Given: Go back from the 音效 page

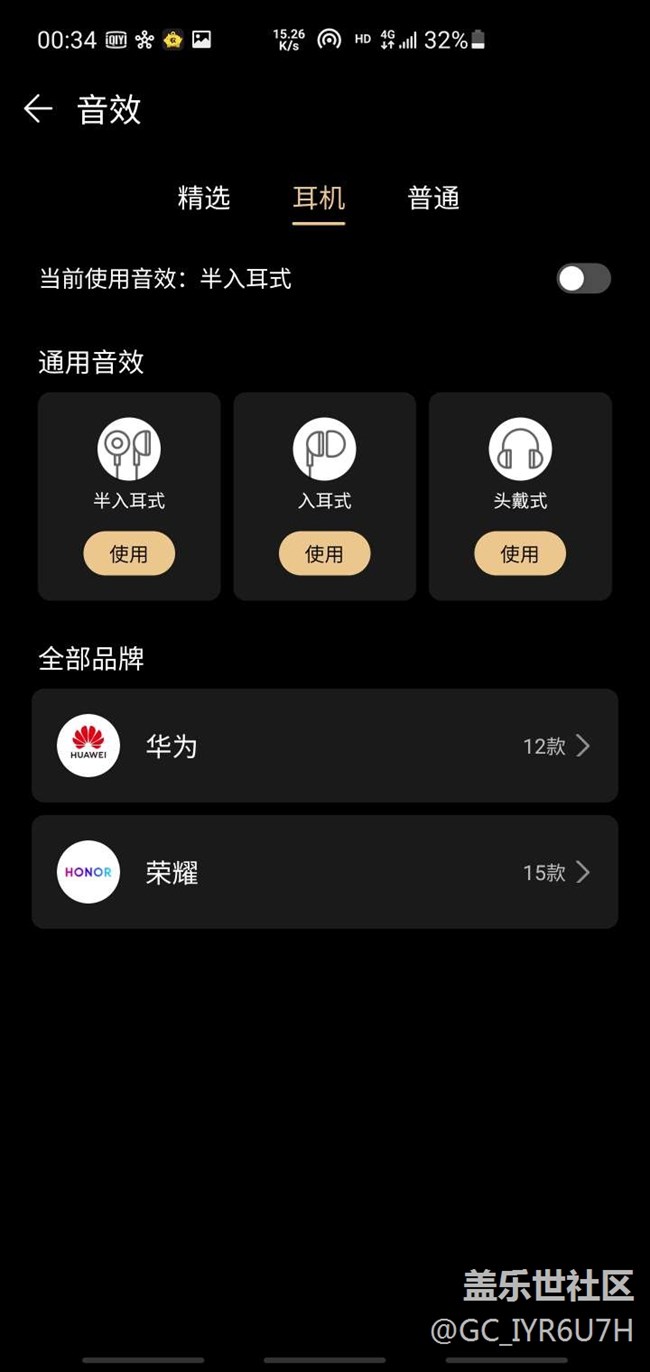Looking at the screenshot, I should pyautogui.click(x=38, y=108).
